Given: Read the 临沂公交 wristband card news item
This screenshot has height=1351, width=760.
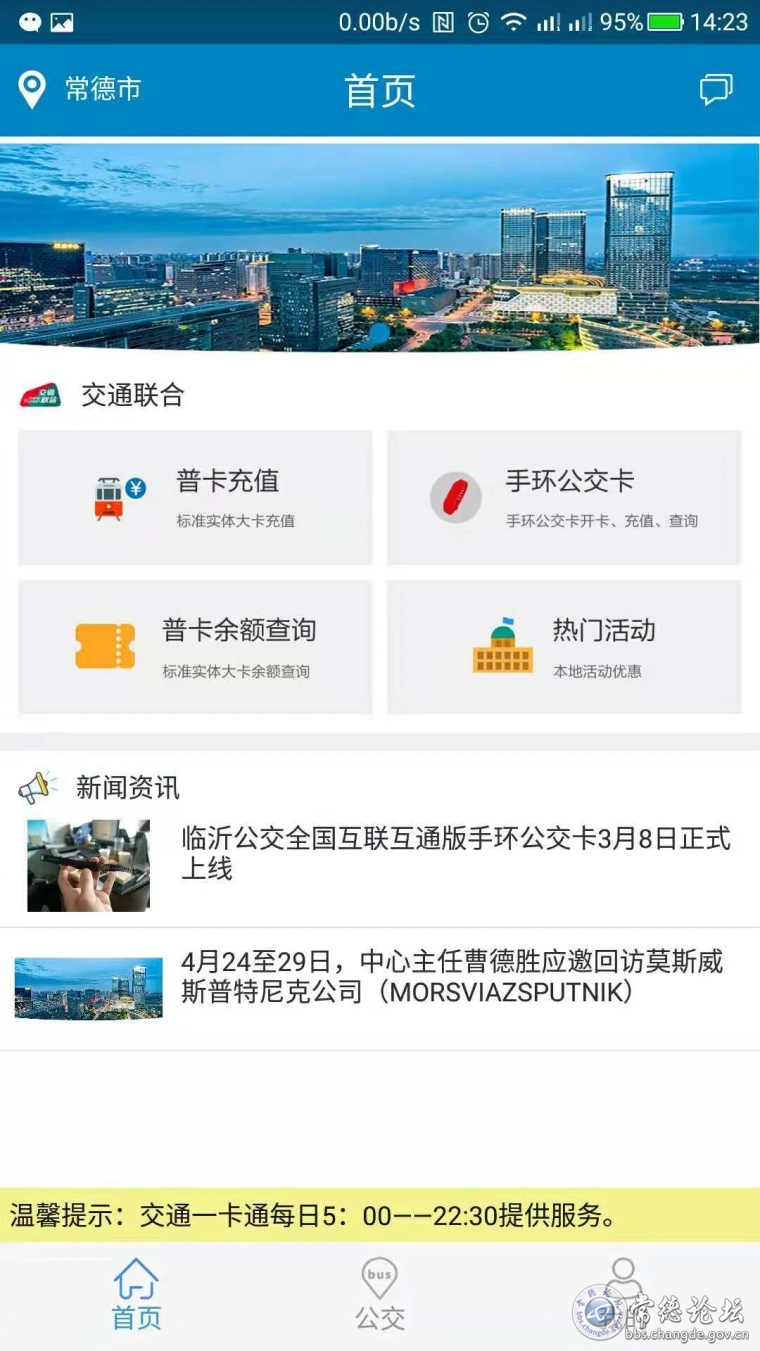Looking at the screenshot, I should coord(380,865).
